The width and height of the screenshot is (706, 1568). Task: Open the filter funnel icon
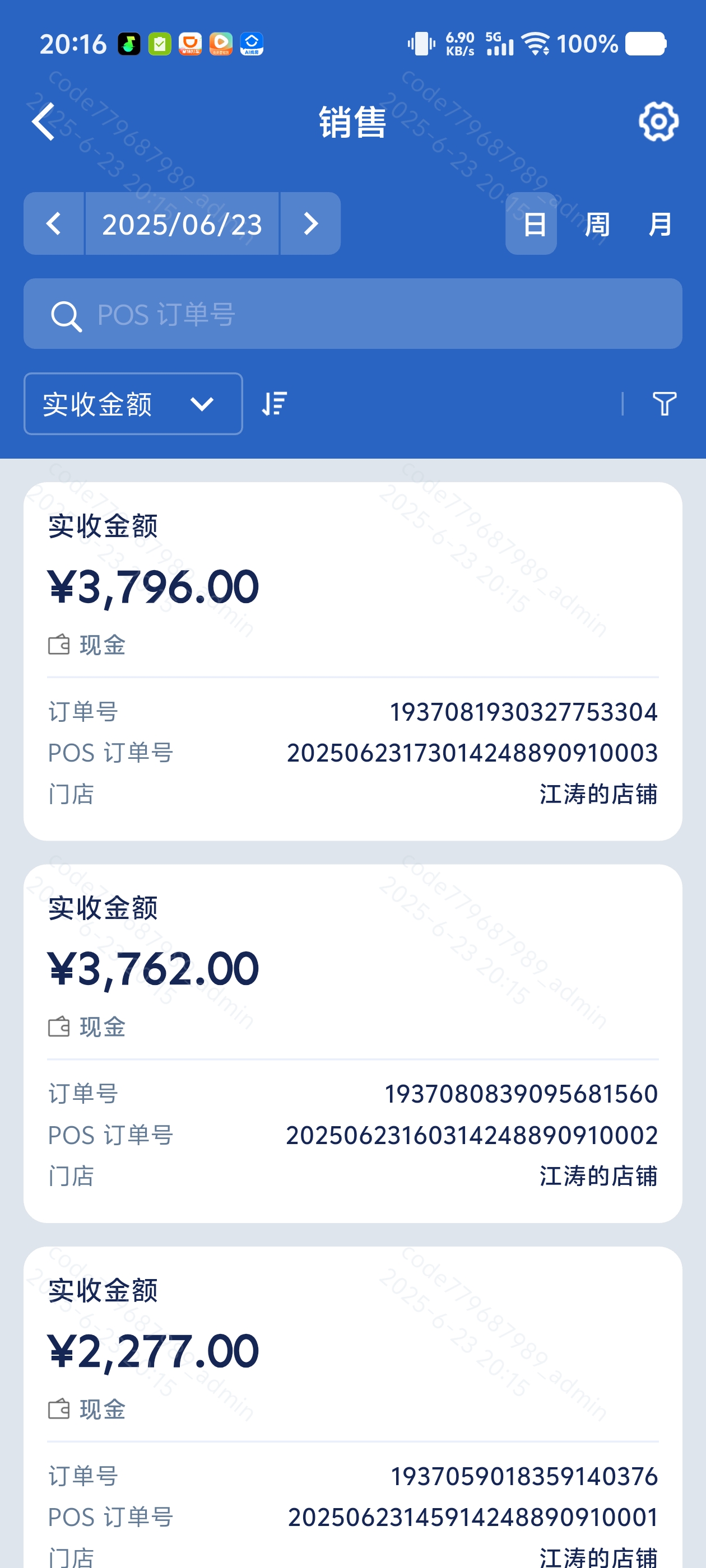664,404
